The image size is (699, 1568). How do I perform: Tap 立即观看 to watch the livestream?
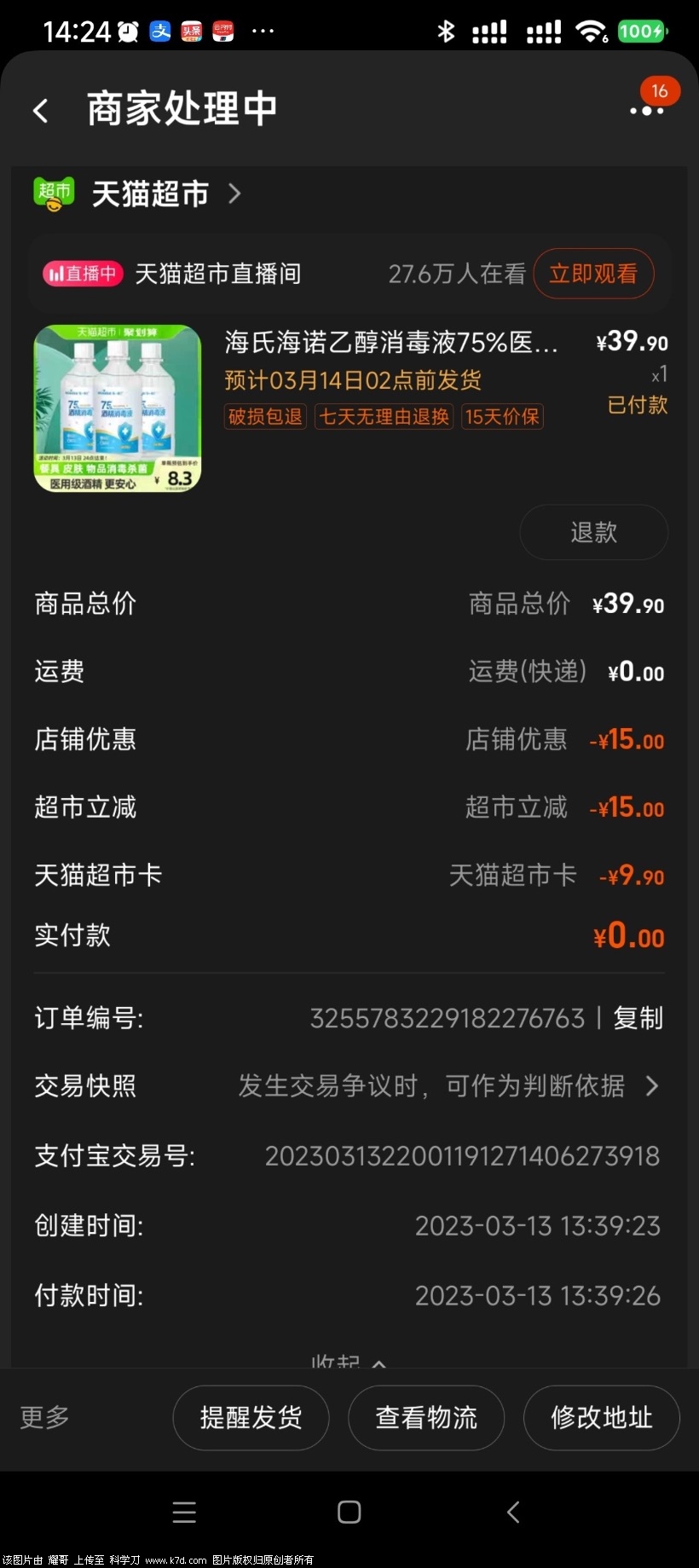click(x=593, y=274)
